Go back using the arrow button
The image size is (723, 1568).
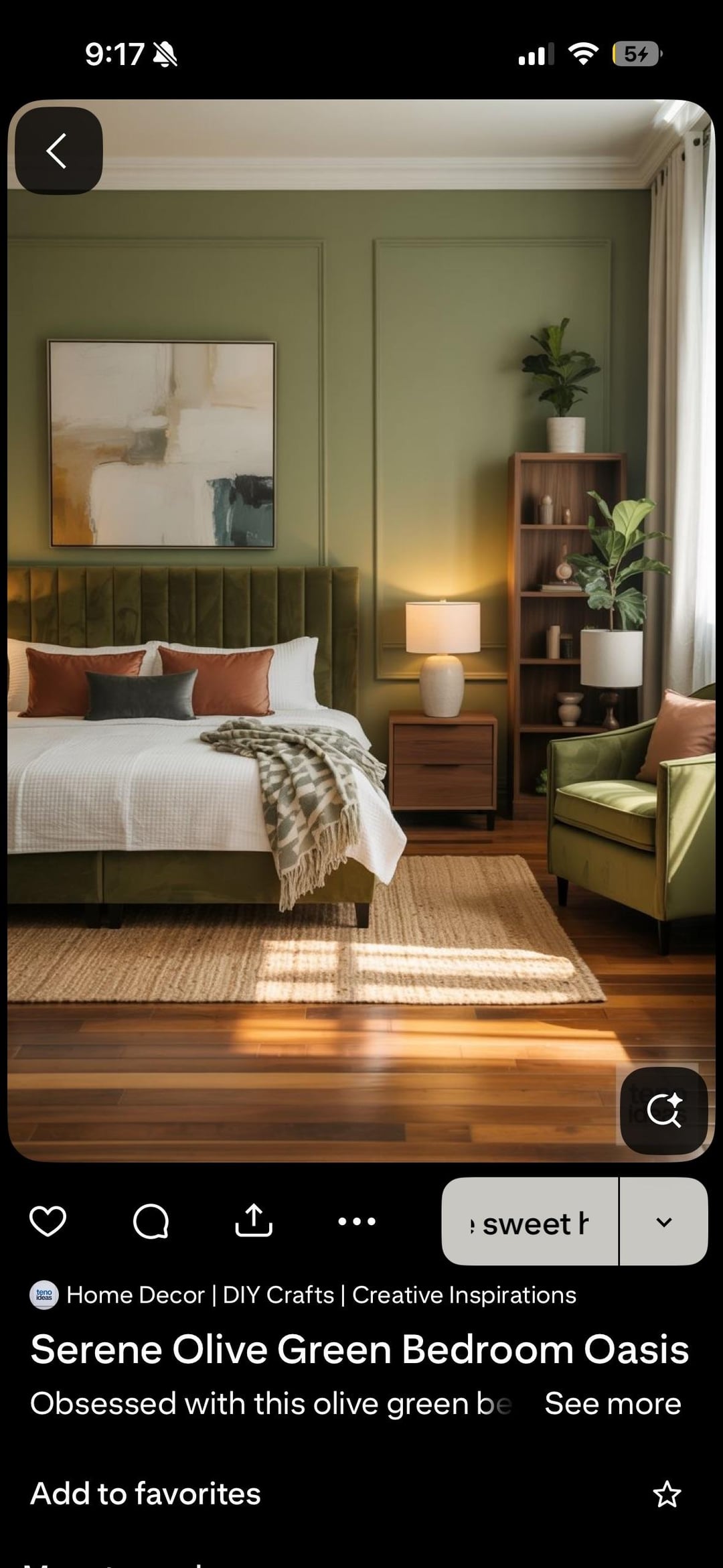click(58, 151)
